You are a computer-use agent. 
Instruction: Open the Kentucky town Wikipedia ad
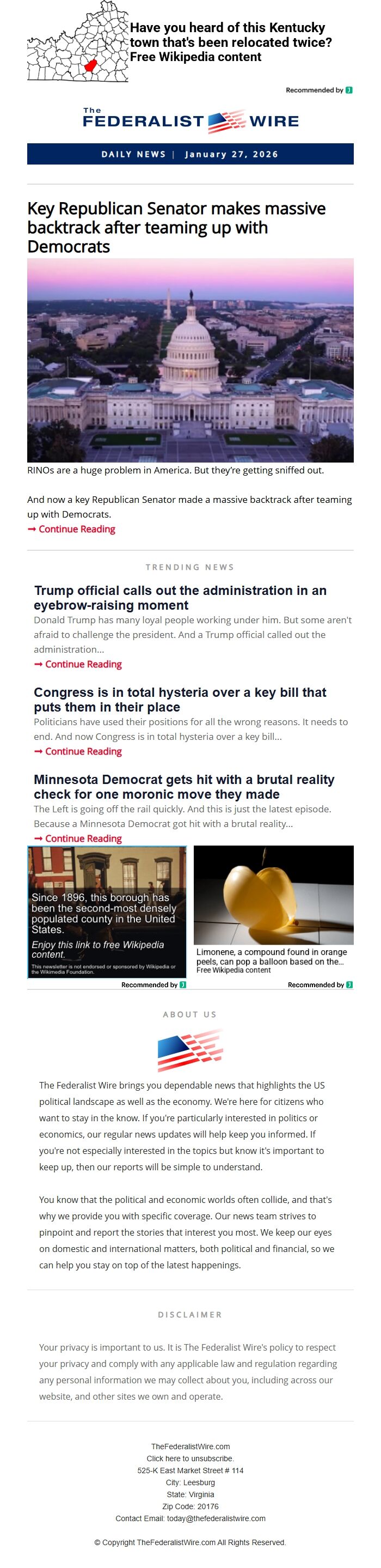point(230,42)
